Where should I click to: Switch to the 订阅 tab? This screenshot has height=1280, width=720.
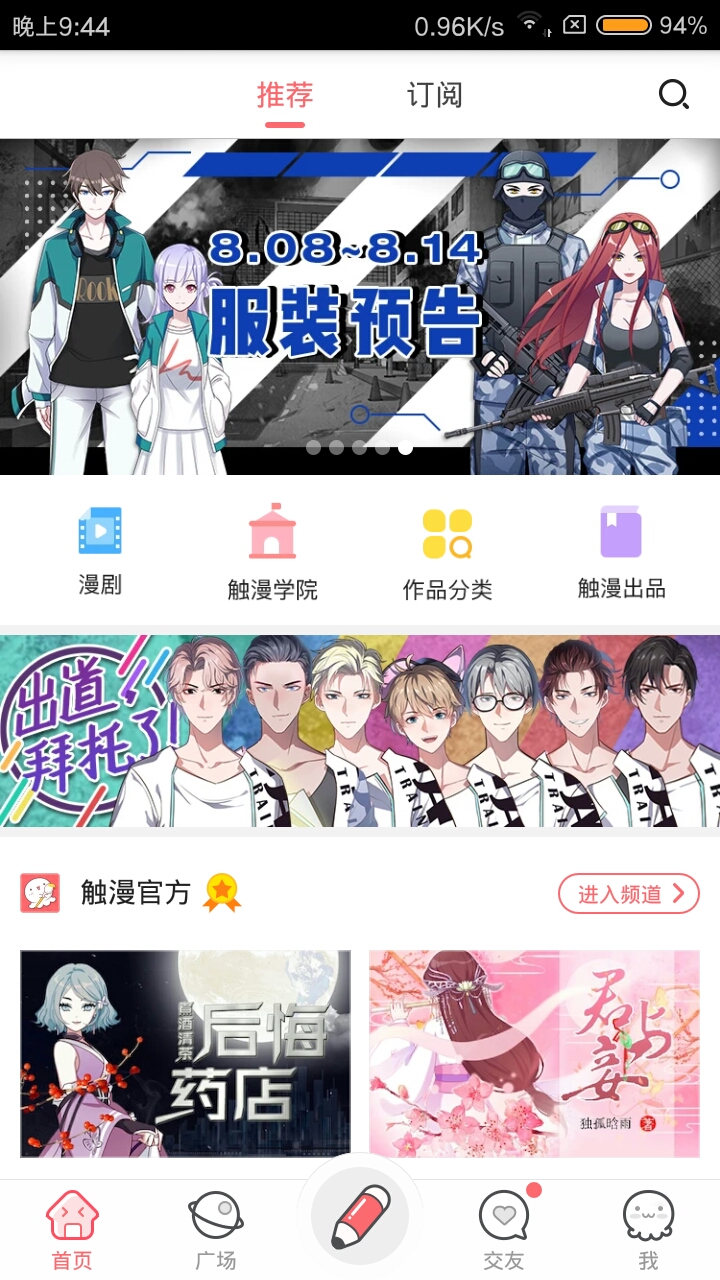434,96
